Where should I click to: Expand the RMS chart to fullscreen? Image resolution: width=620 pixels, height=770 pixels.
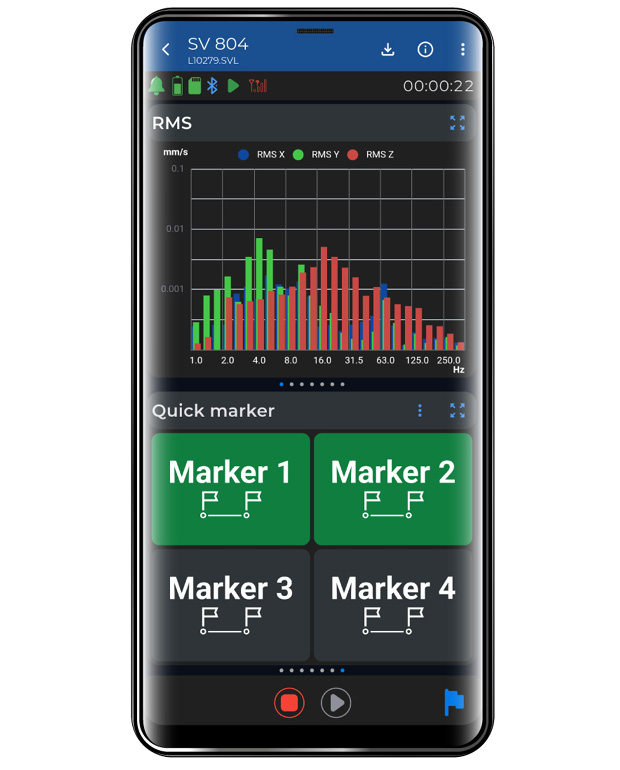457,123
